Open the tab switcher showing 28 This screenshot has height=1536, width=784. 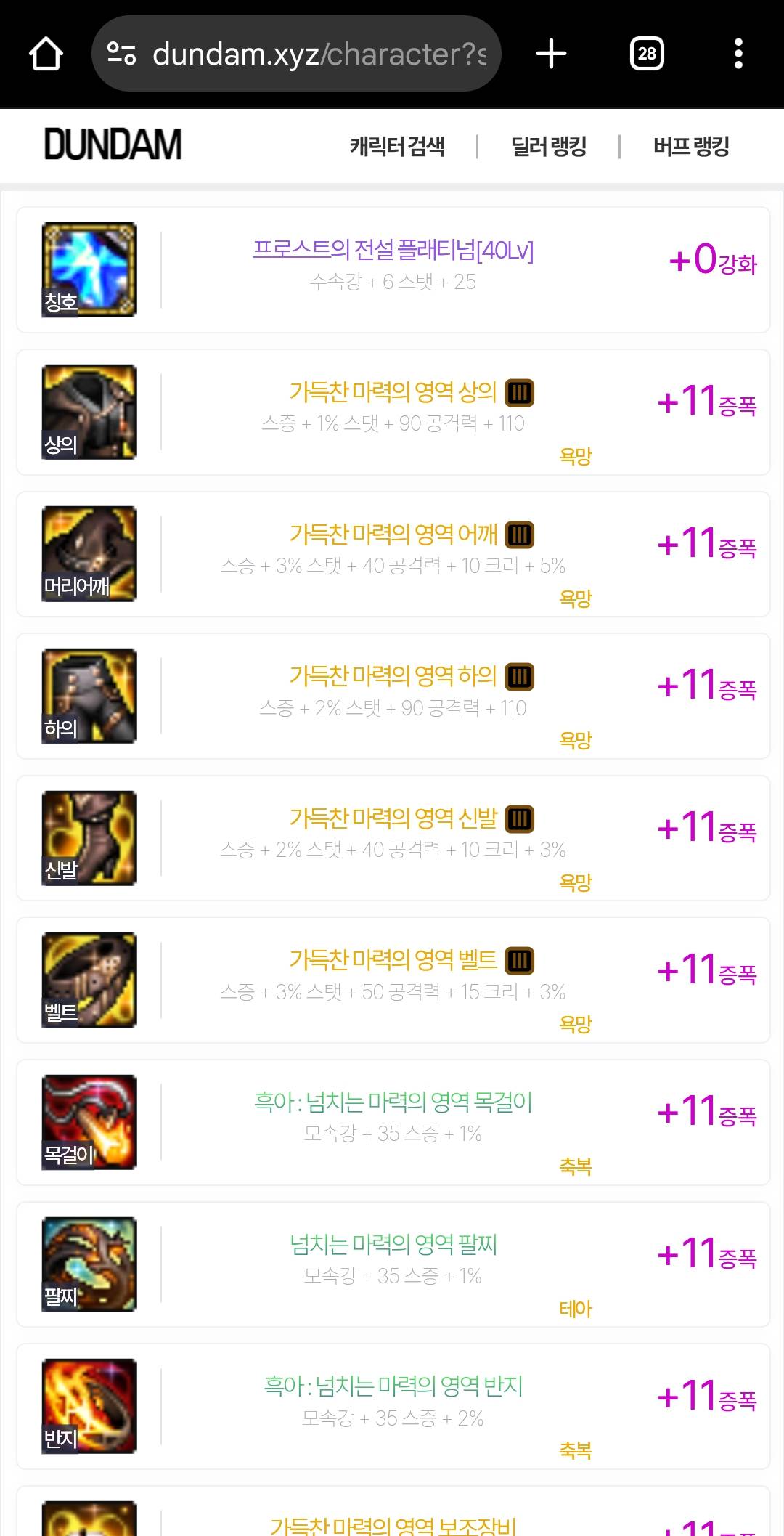(x=647, y=54)
